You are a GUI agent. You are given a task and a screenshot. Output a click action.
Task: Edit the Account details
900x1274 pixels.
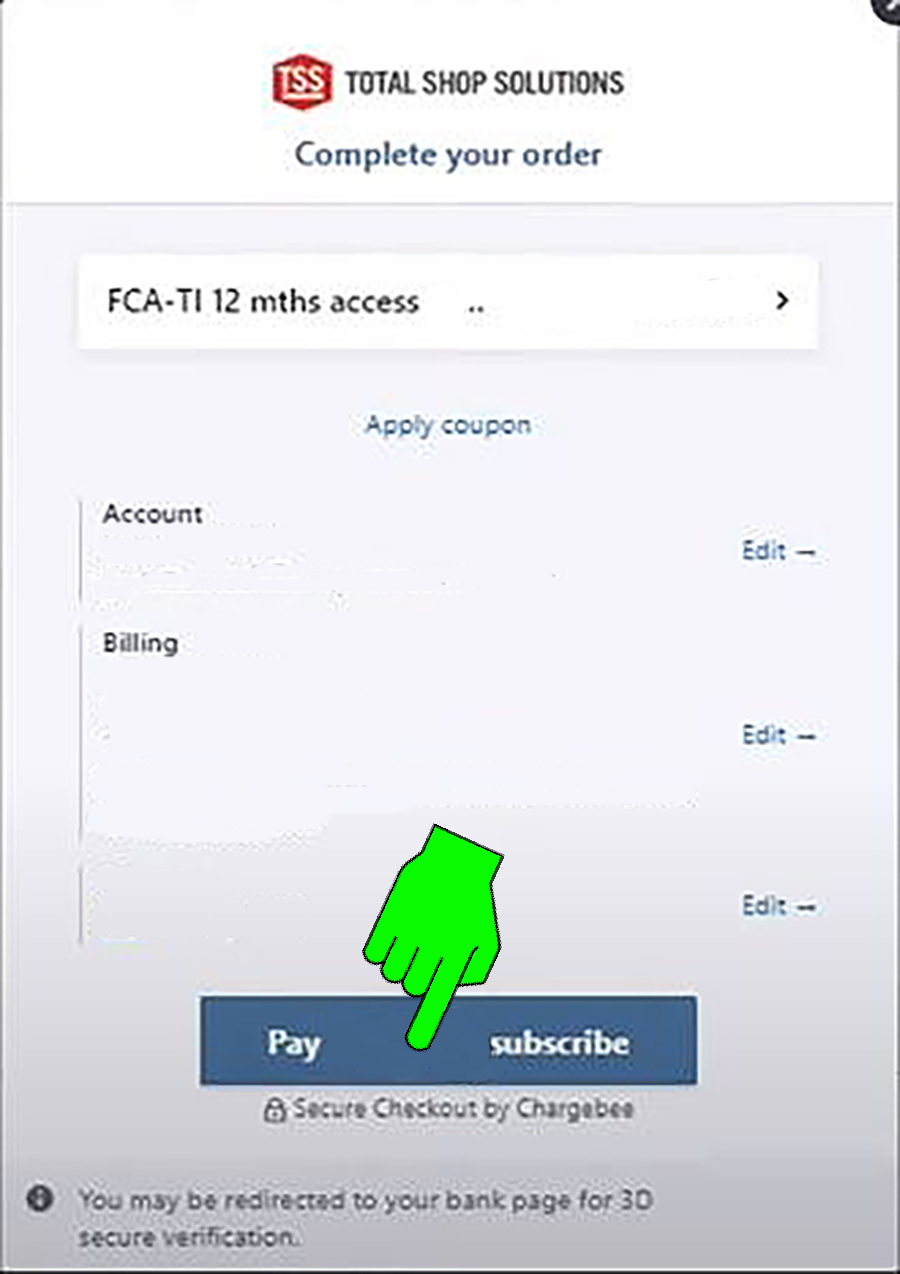pyautogui.click(x=777, y=551)
